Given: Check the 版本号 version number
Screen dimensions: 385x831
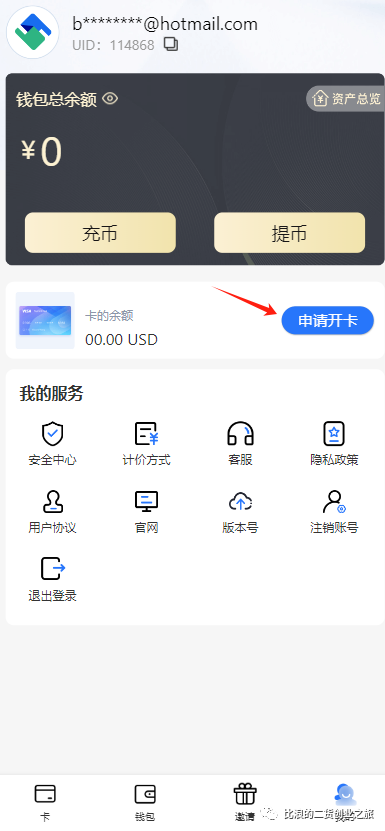Looking at the screenshot, I should [240, 512].
